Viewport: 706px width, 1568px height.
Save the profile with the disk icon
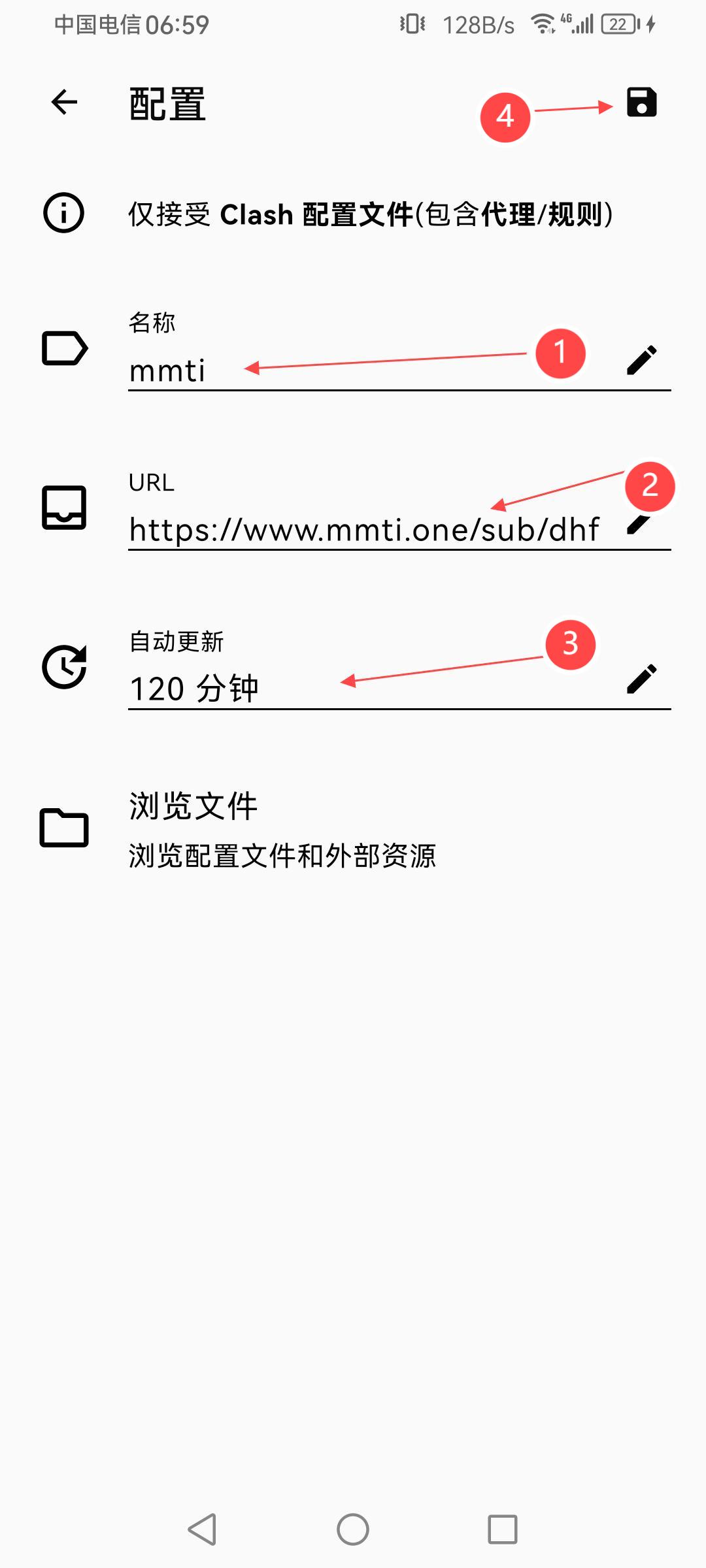(641, 103)
